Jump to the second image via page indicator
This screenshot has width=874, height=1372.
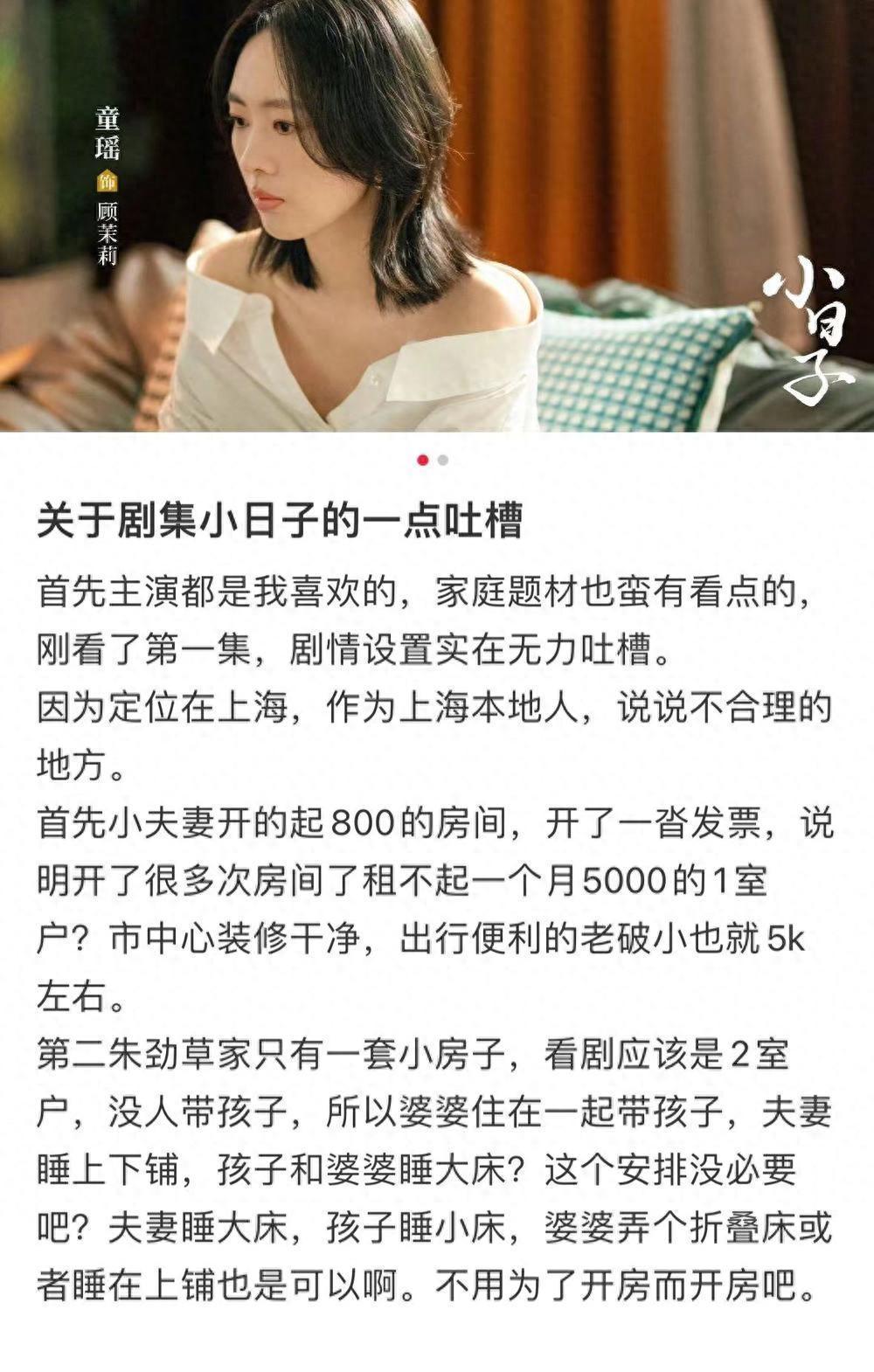444,461
